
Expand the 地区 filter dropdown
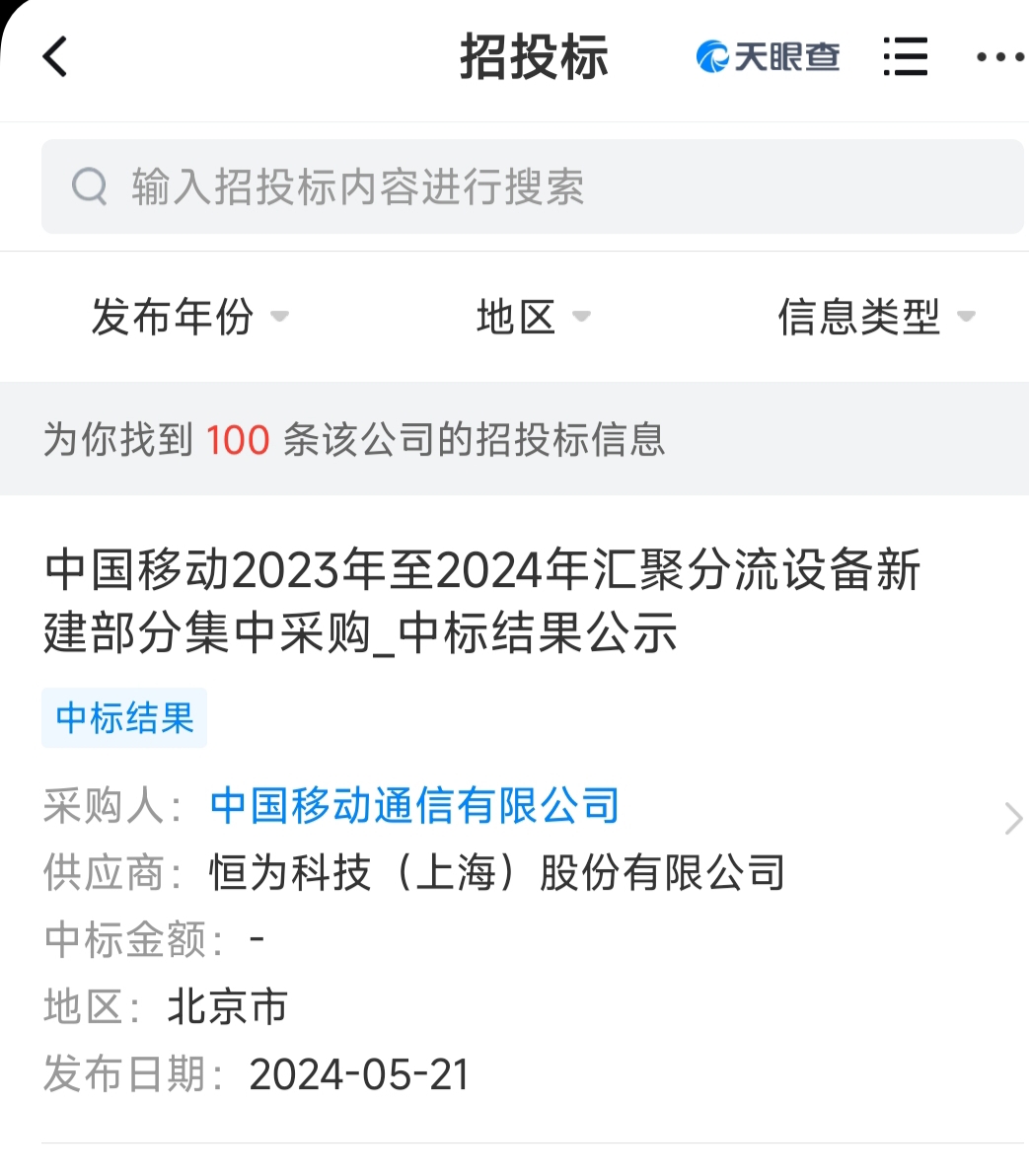[x=533, y=317]
